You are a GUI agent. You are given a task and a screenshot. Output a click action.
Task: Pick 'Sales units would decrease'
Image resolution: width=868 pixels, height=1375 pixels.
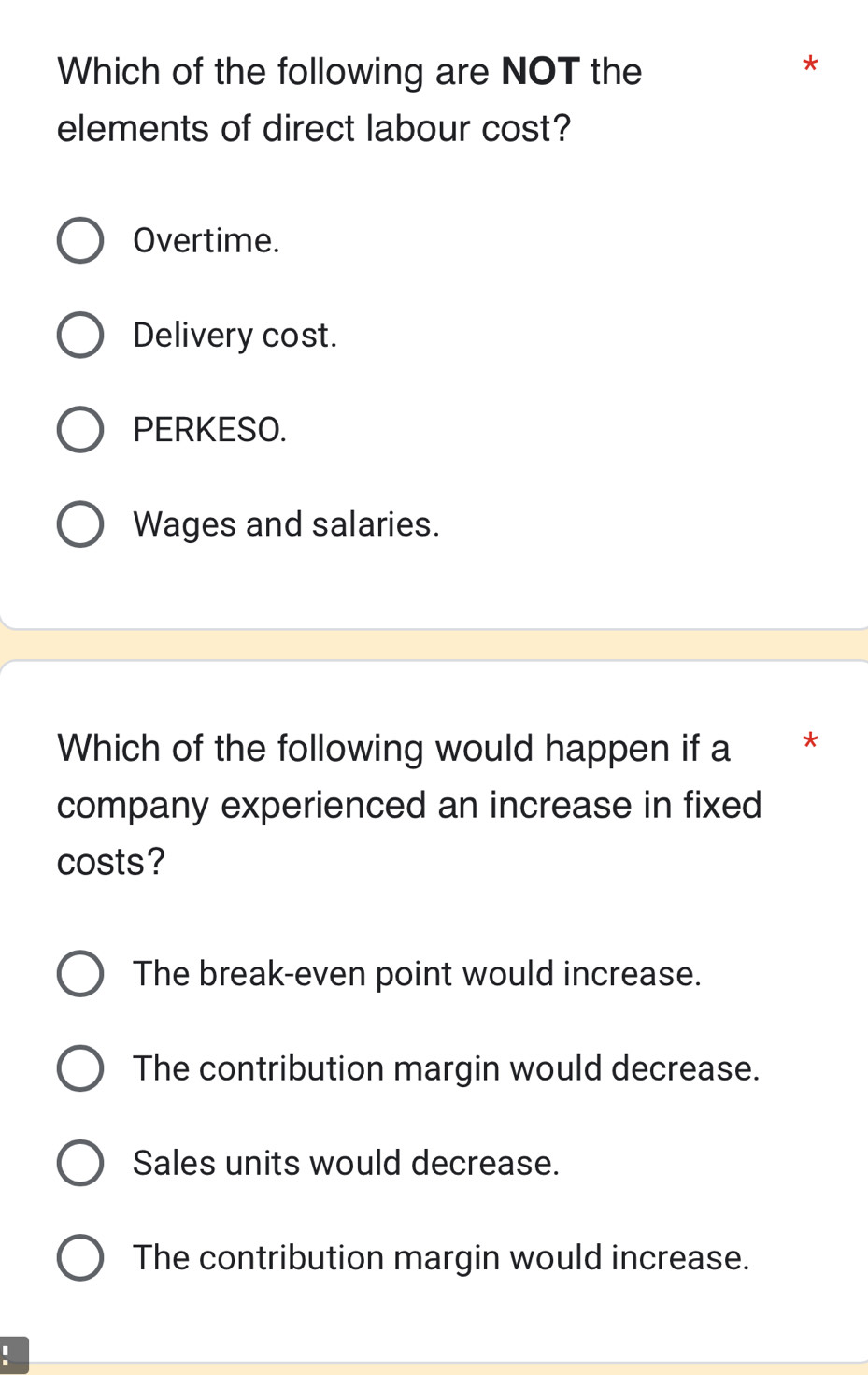coord(80,1163)
